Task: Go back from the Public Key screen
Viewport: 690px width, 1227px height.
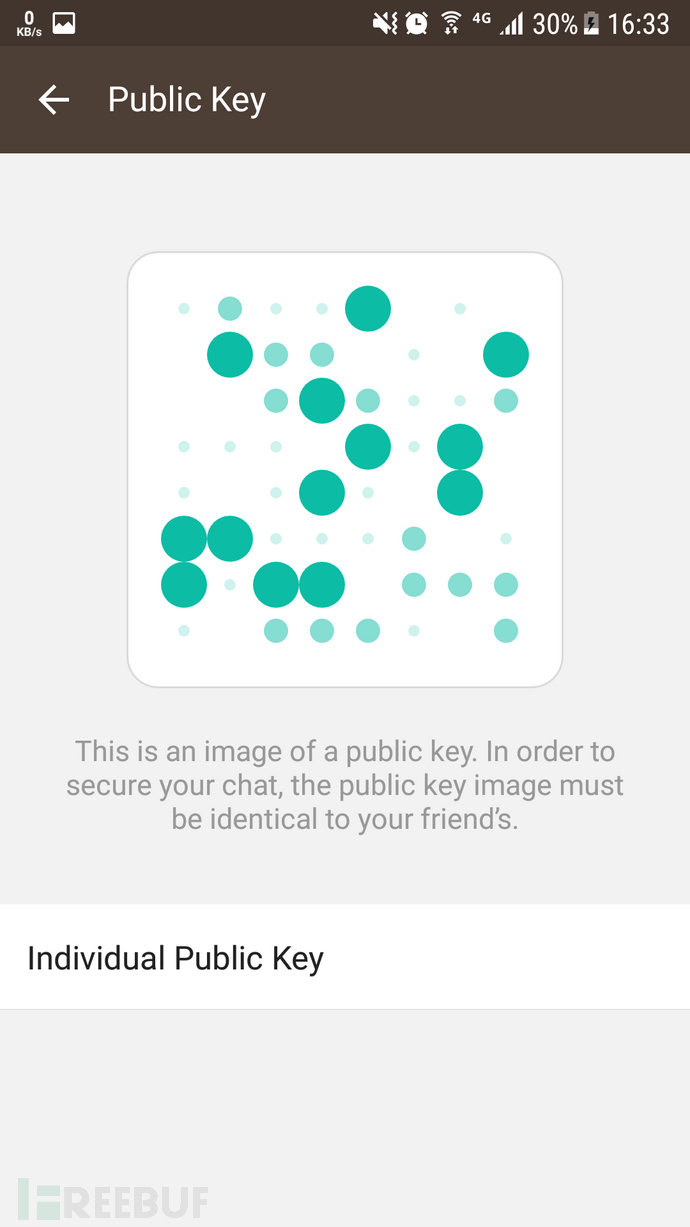Action: click(x=54, y=100)
